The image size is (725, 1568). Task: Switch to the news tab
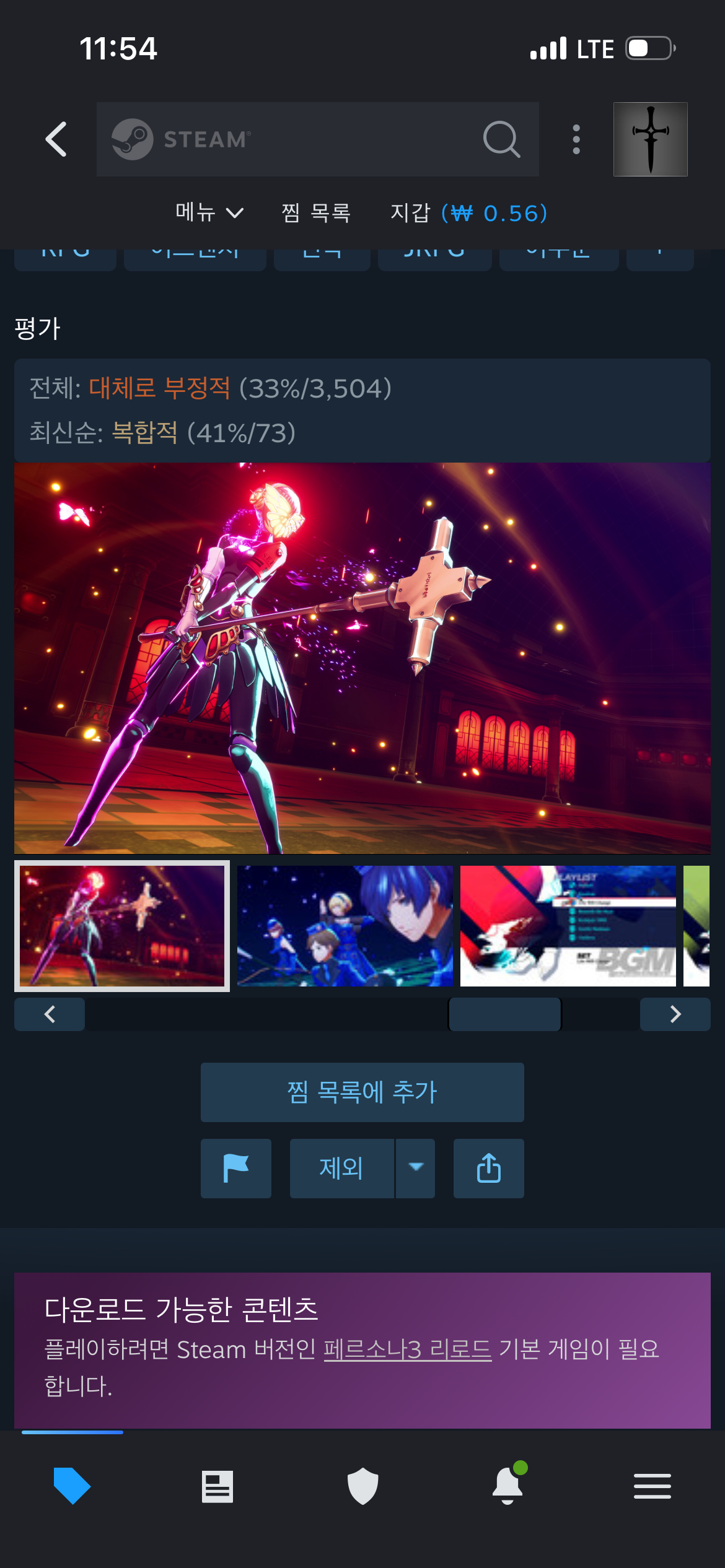[x=217, y=1486]
